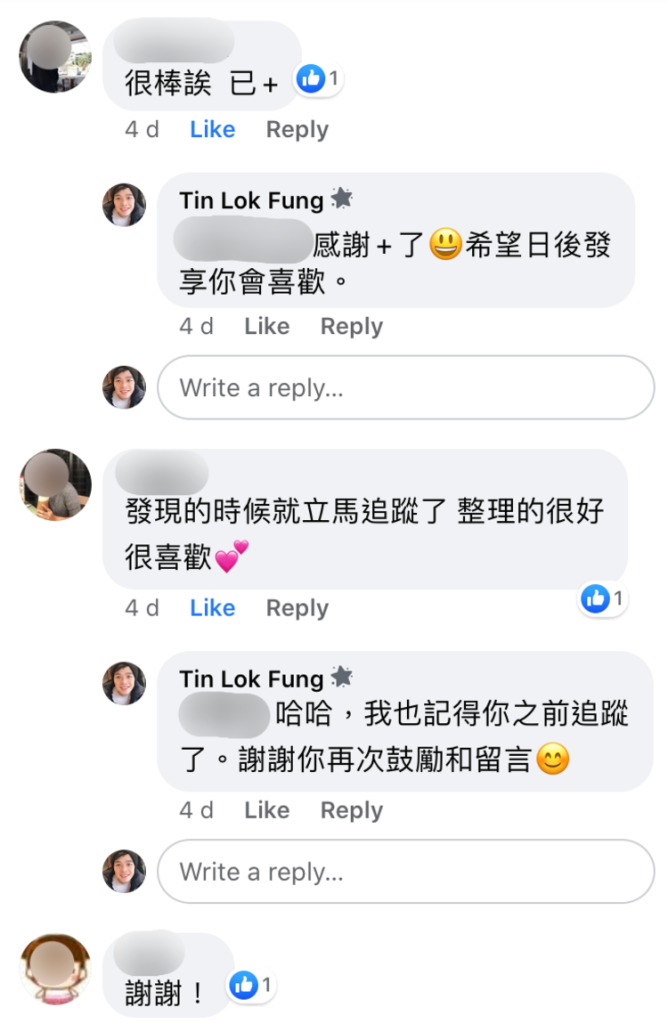Reply to Tin Lok Fung's 哈哈 comment

[x=351, y=811]
